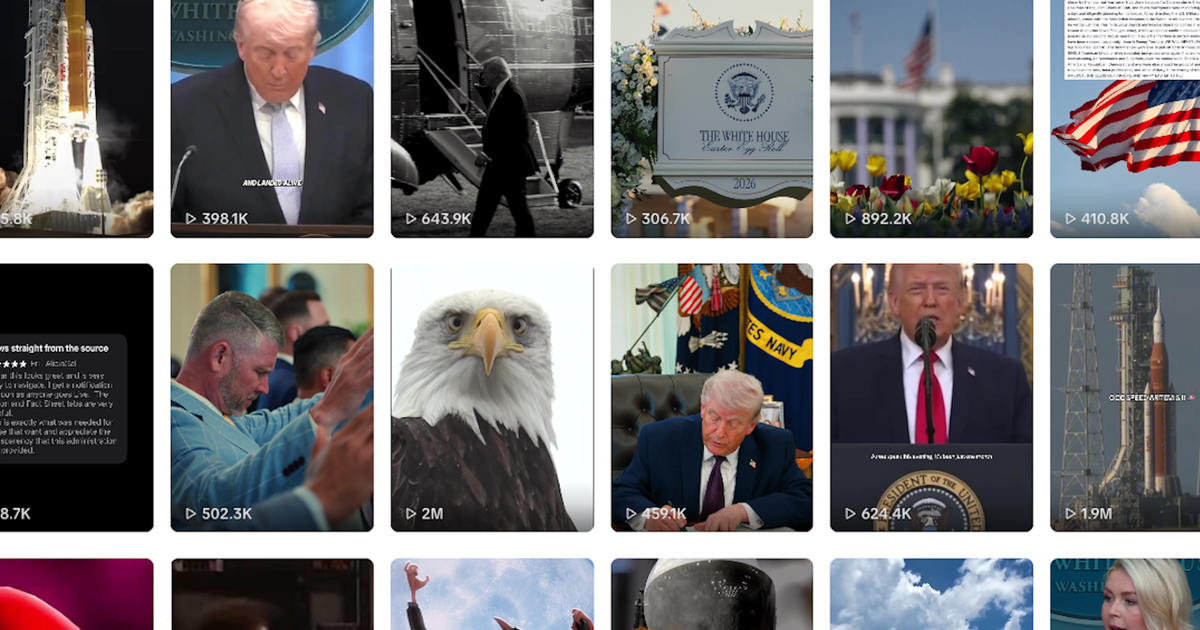
Task: Open the waving flag video with 410.8K views
Action: tap(1125, 118)
